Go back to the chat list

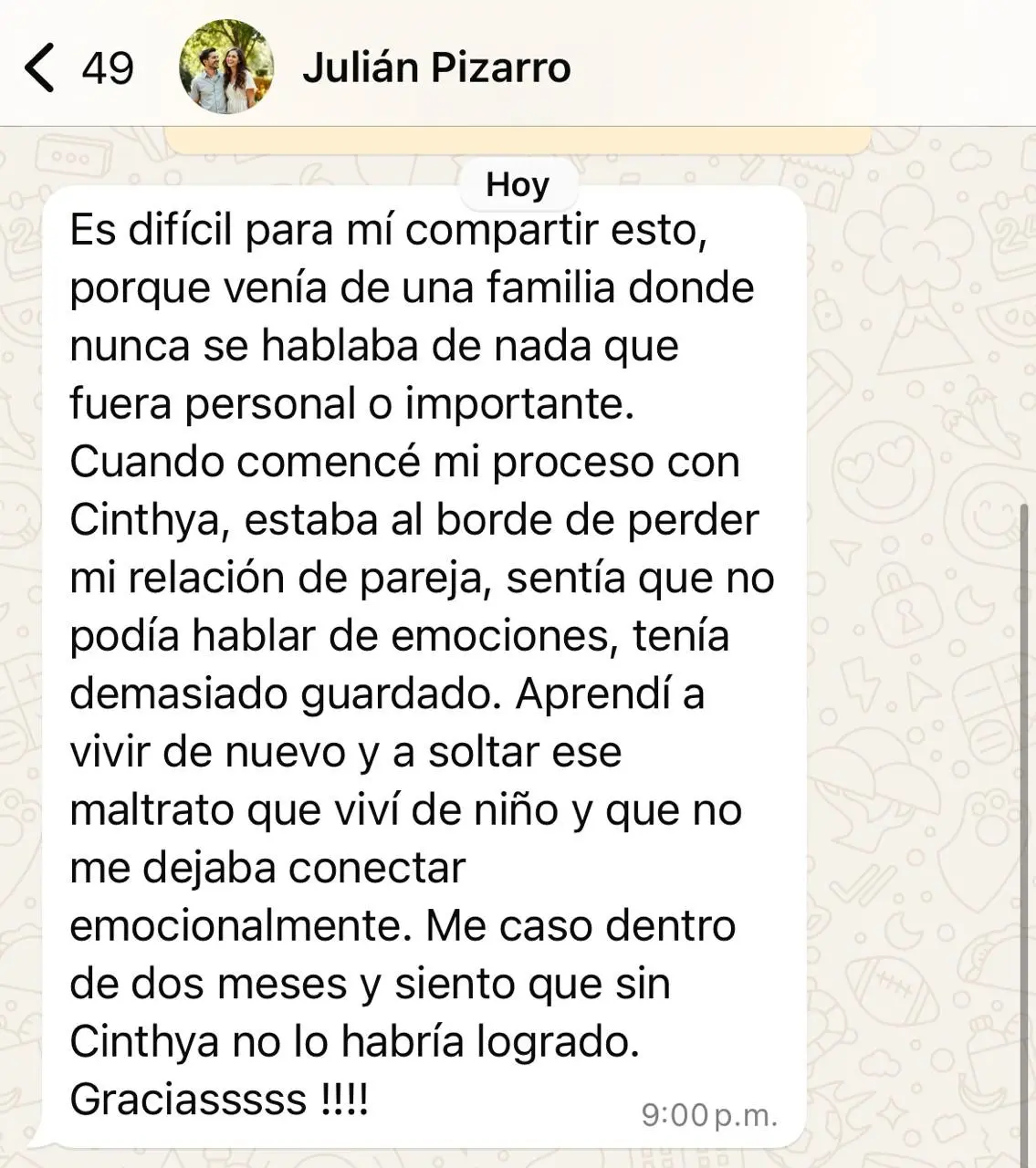[x=41, y=68]
